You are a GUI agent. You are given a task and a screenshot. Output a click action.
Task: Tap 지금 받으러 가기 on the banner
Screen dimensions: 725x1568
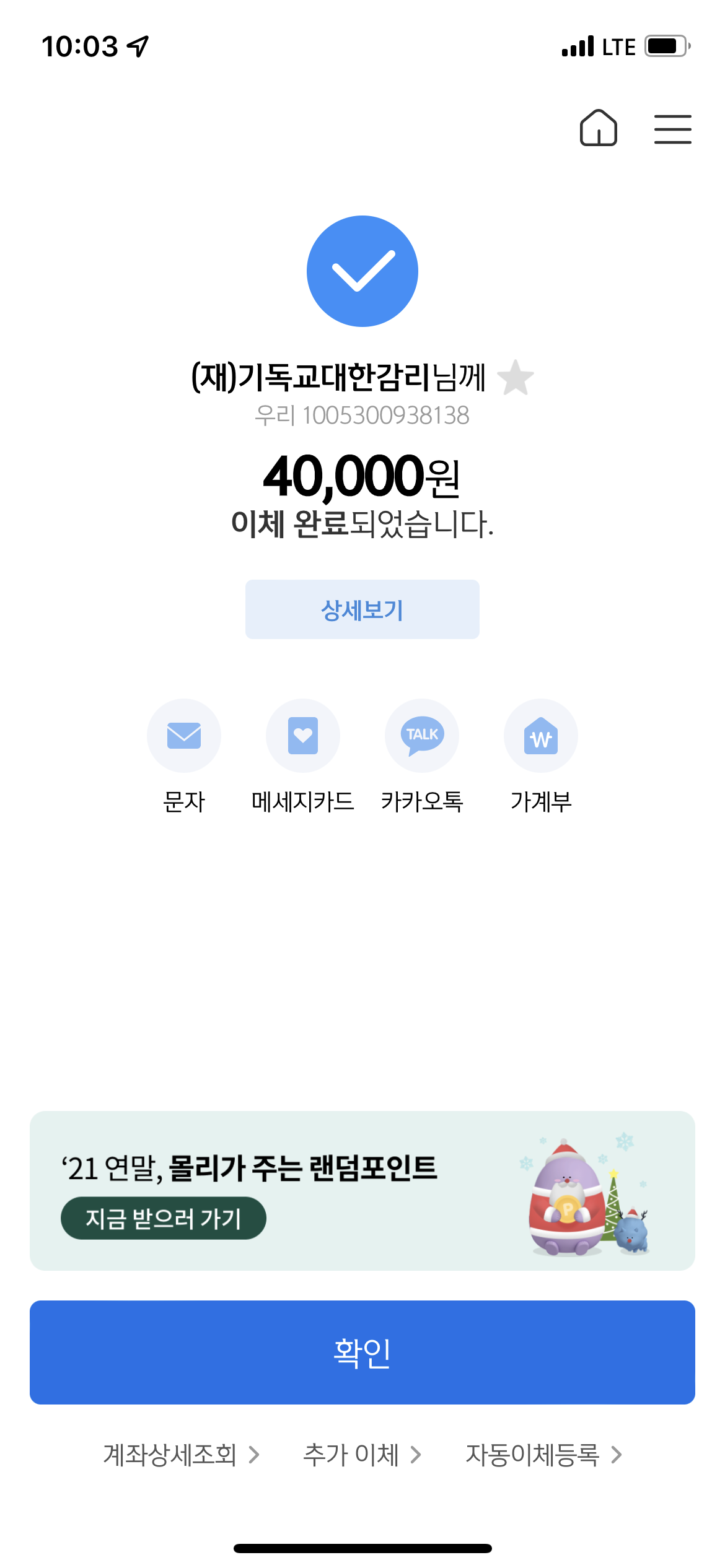[x=164, y=1218]
